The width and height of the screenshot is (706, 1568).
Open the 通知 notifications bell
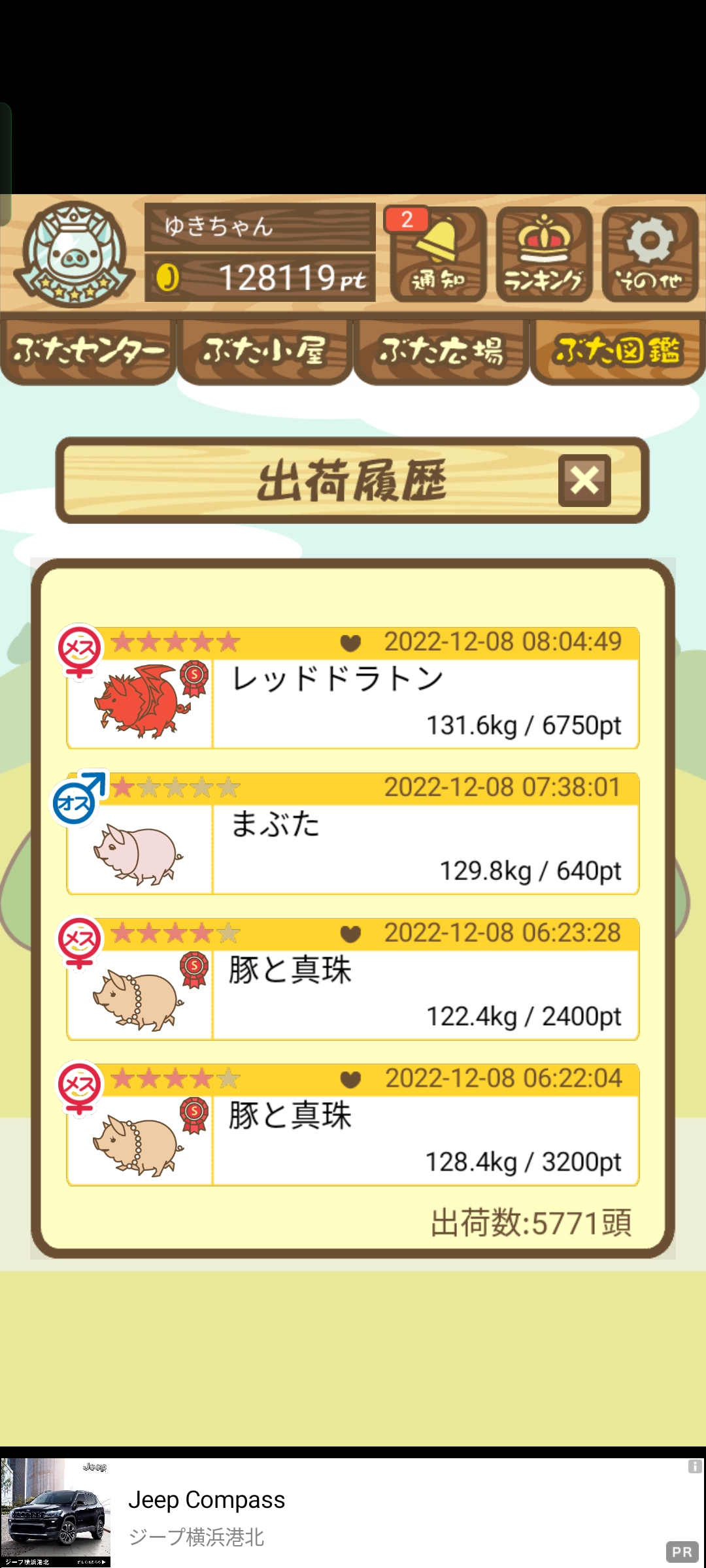point(438,254)
